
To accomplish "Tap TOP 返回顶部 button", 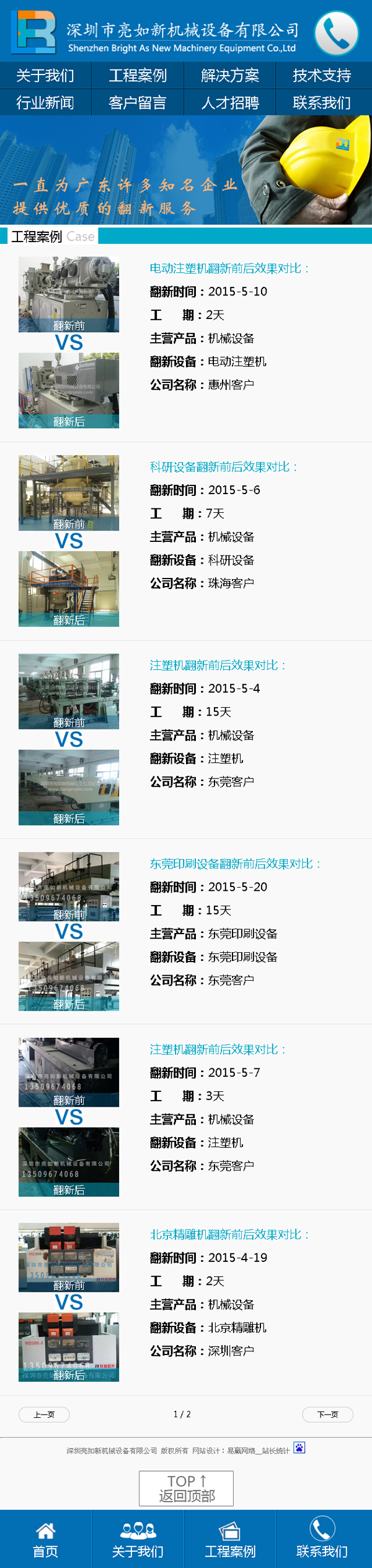I will pos(186,1489).
